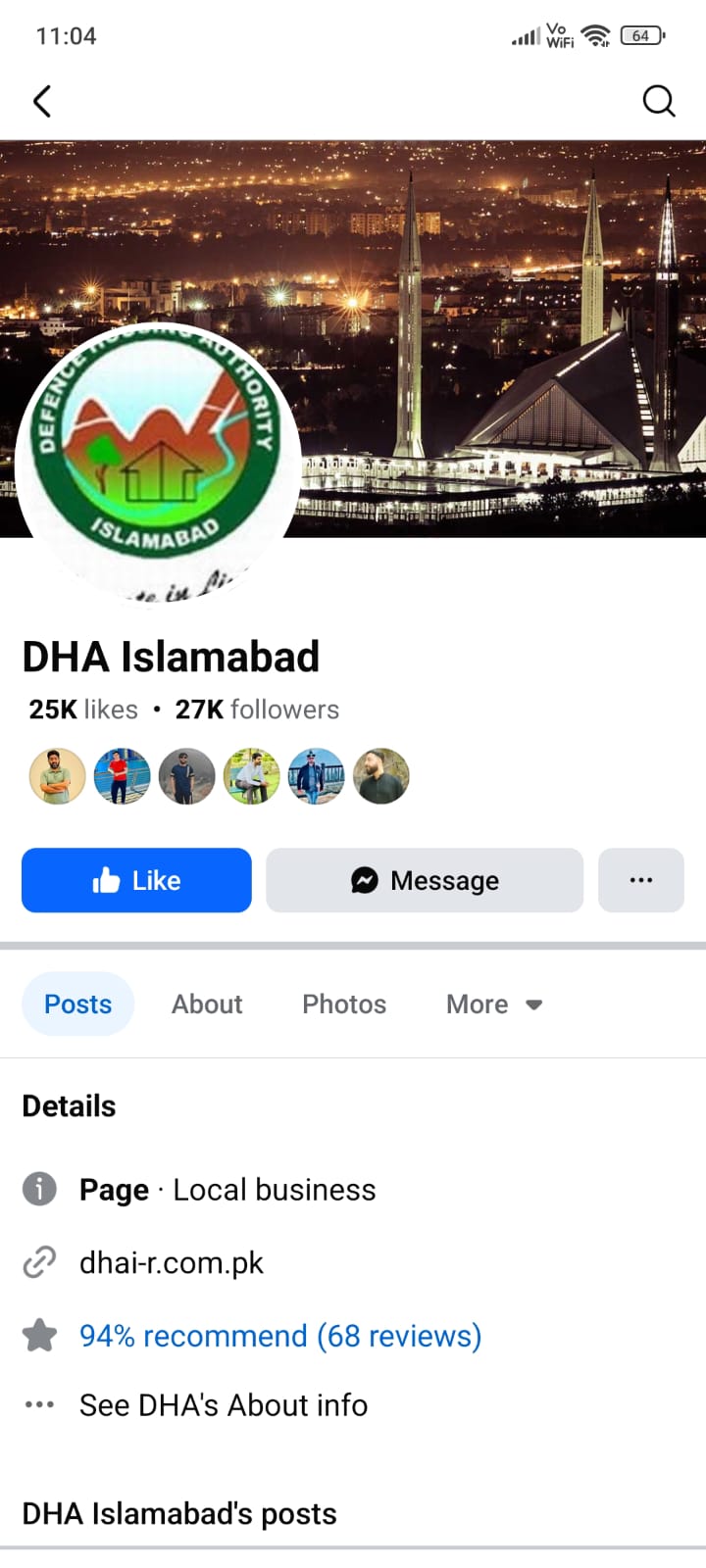This screenshot has width=706, height=1568.
Task: Tap the star icon next to recommendations
Action: point(40,1335)
